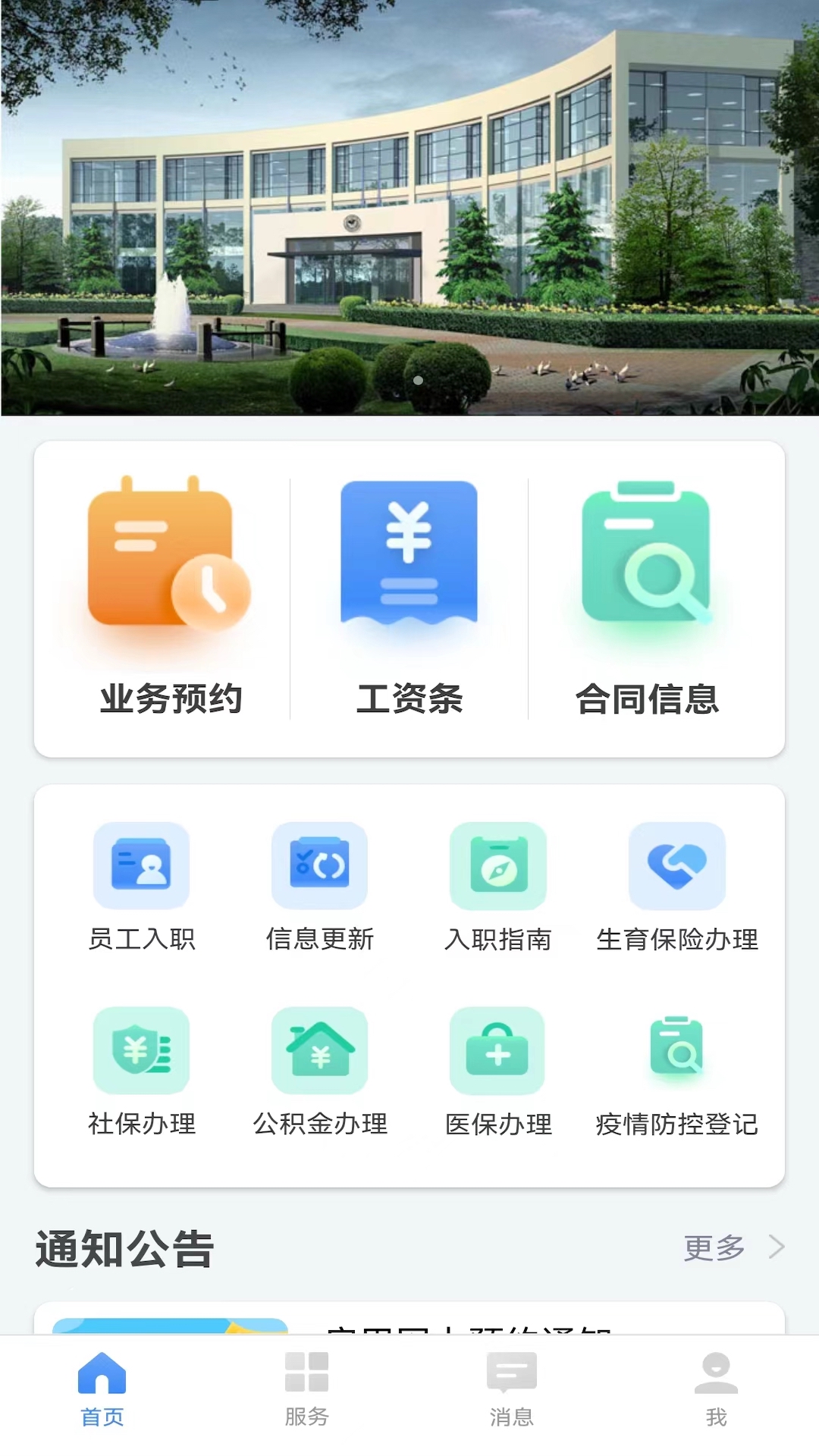Open 员工入职 (employee onboarding)

pyautogui.click(x=142, y=887)
